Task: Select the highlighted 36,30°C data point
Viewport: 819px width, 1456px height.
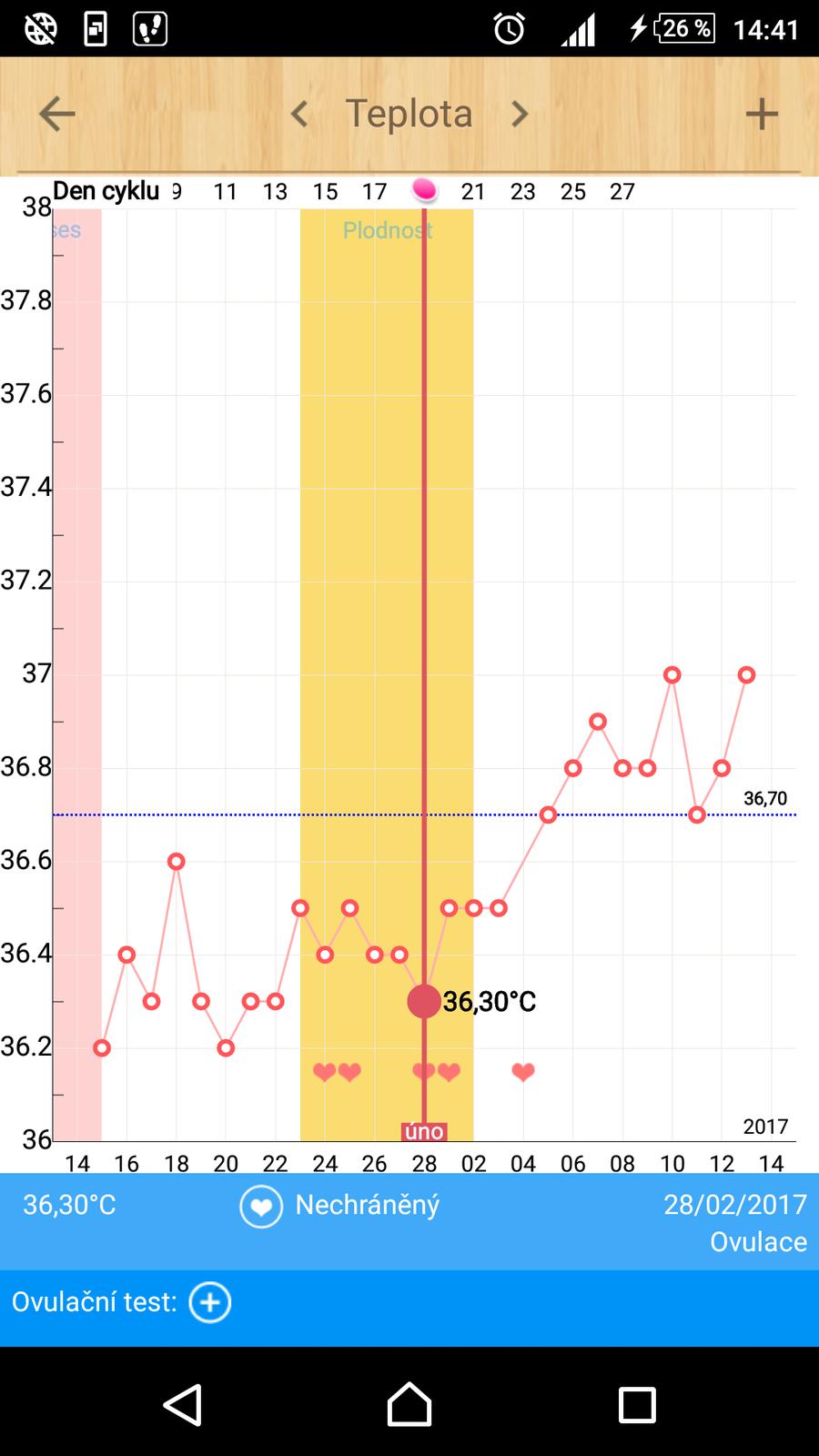Action: [424, 1001]
